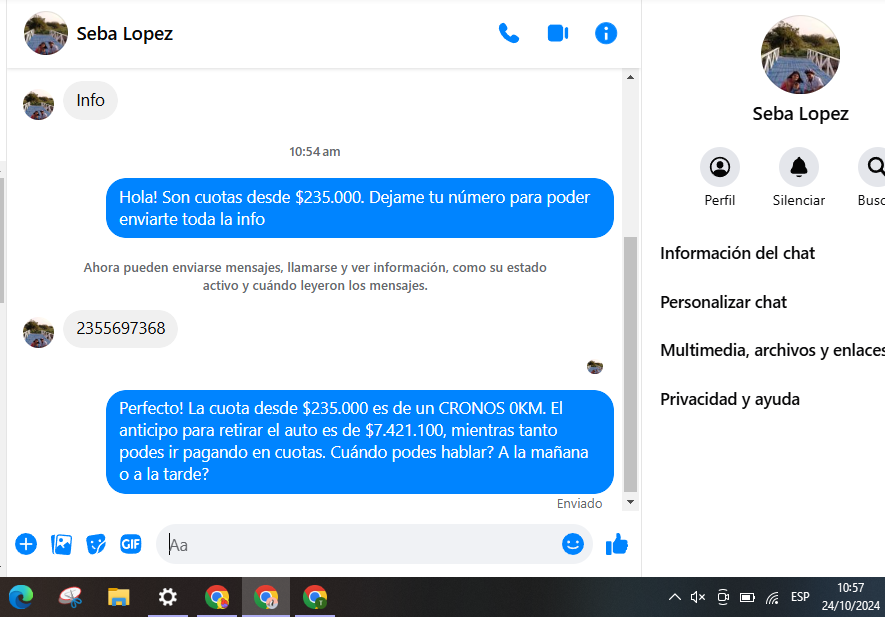This screenshot has height=617, width=885.
Task: Attach a photo or file
Action: click(x=61, y=544)
